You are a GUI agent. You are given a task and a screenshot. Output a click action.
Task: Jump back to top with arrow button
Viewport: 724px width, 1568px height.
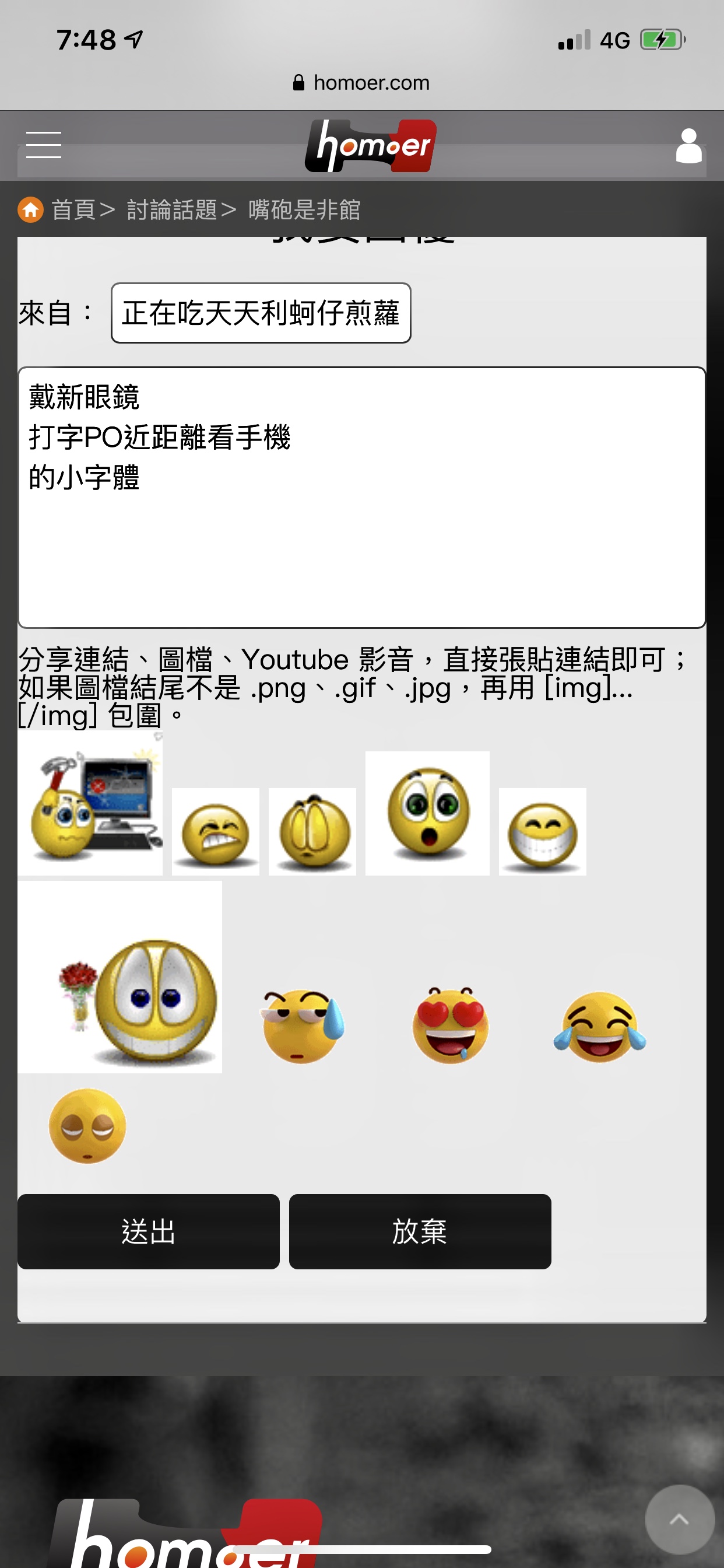click(679, 1520)
